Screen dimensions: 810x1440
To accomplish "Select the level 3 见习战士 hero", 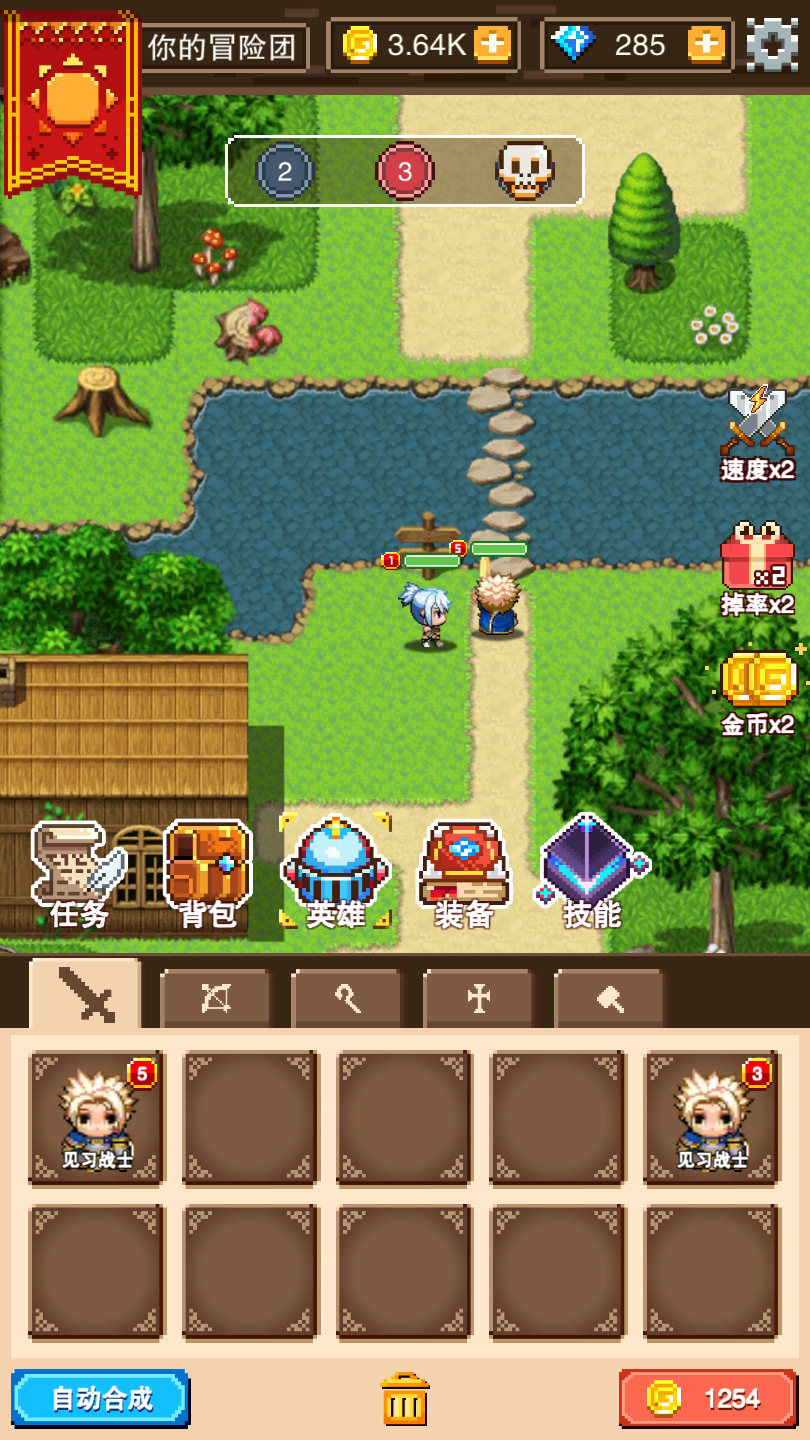I will click(x=711, y=1118).
